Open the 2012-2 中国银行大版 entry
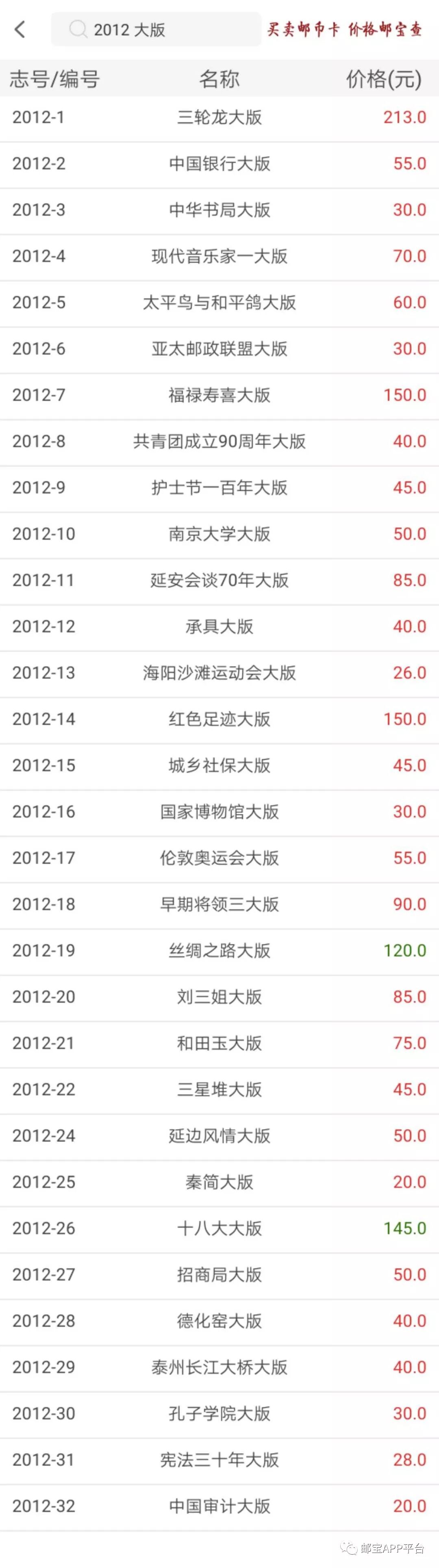Image resolution: width=439 pixels, height=1568 pixels. [219, 164]
